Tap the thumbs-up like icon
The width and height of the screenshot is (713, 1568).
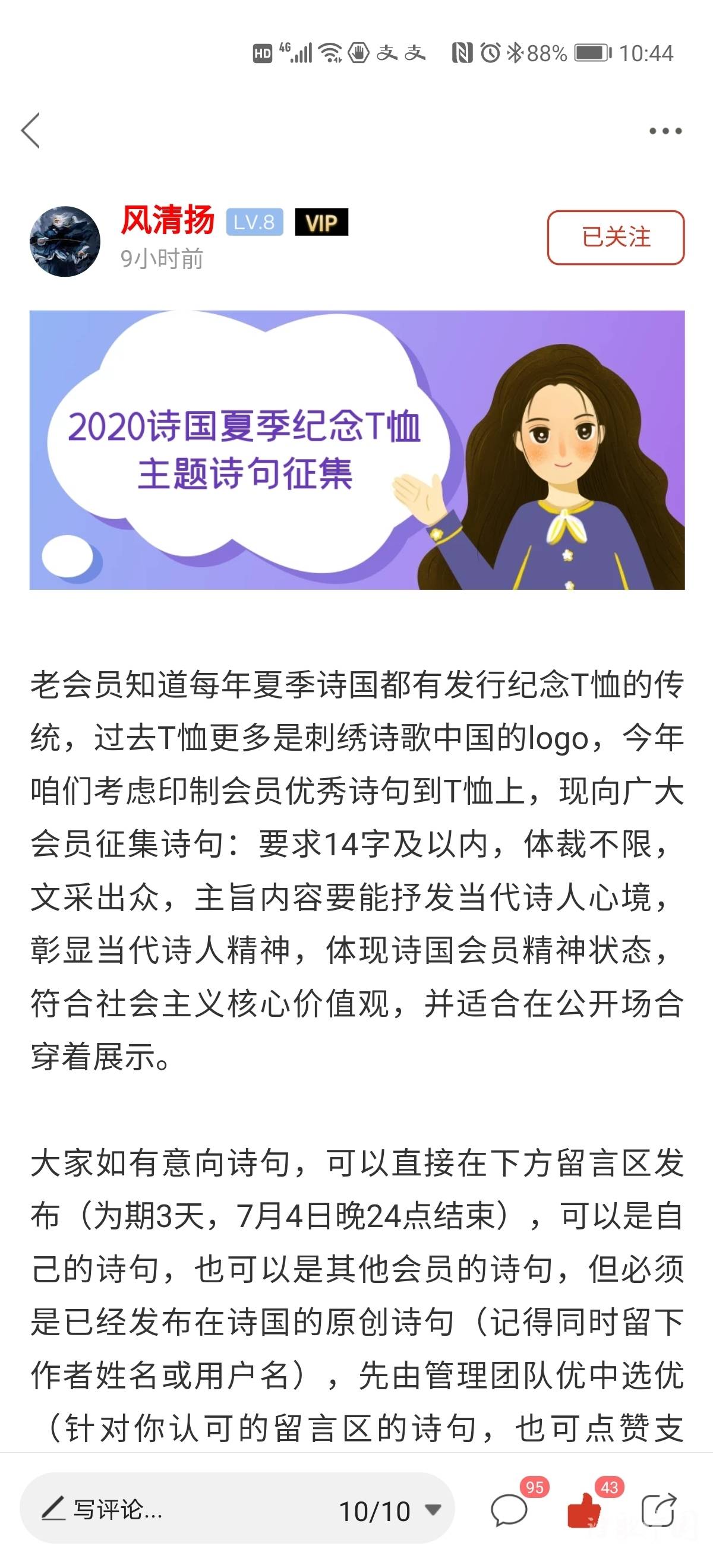point(584,1510)
